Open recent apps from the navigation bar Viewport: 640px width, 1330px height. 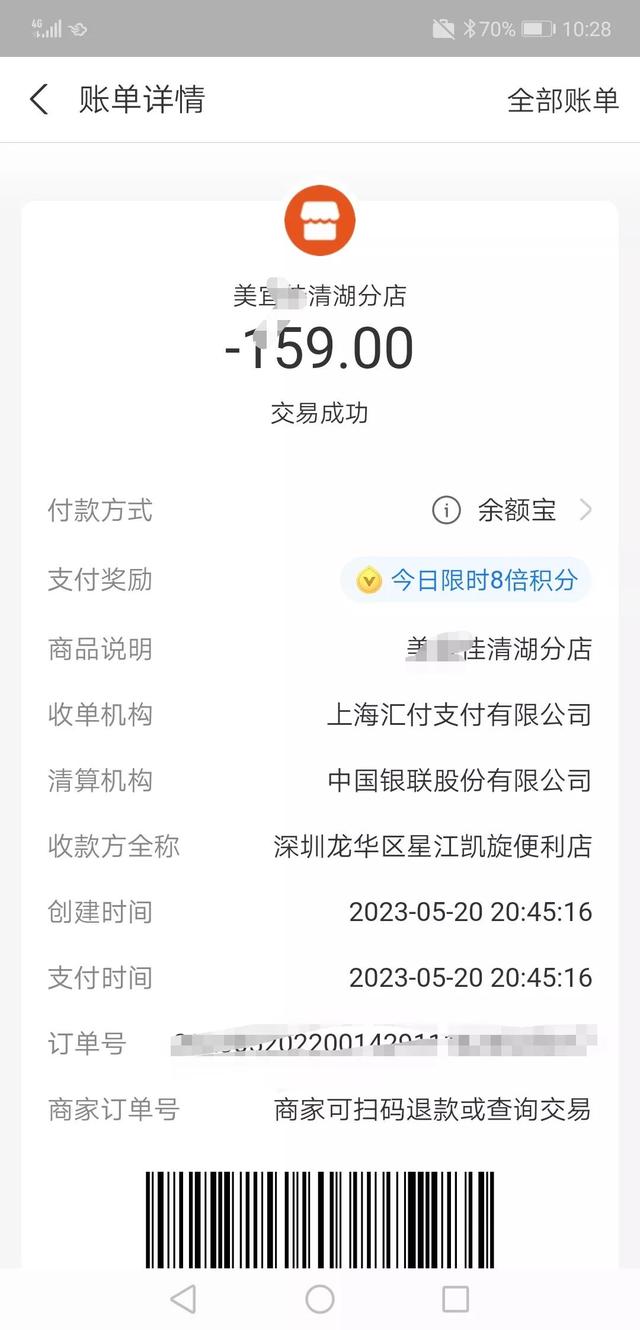coord(455,1299)
